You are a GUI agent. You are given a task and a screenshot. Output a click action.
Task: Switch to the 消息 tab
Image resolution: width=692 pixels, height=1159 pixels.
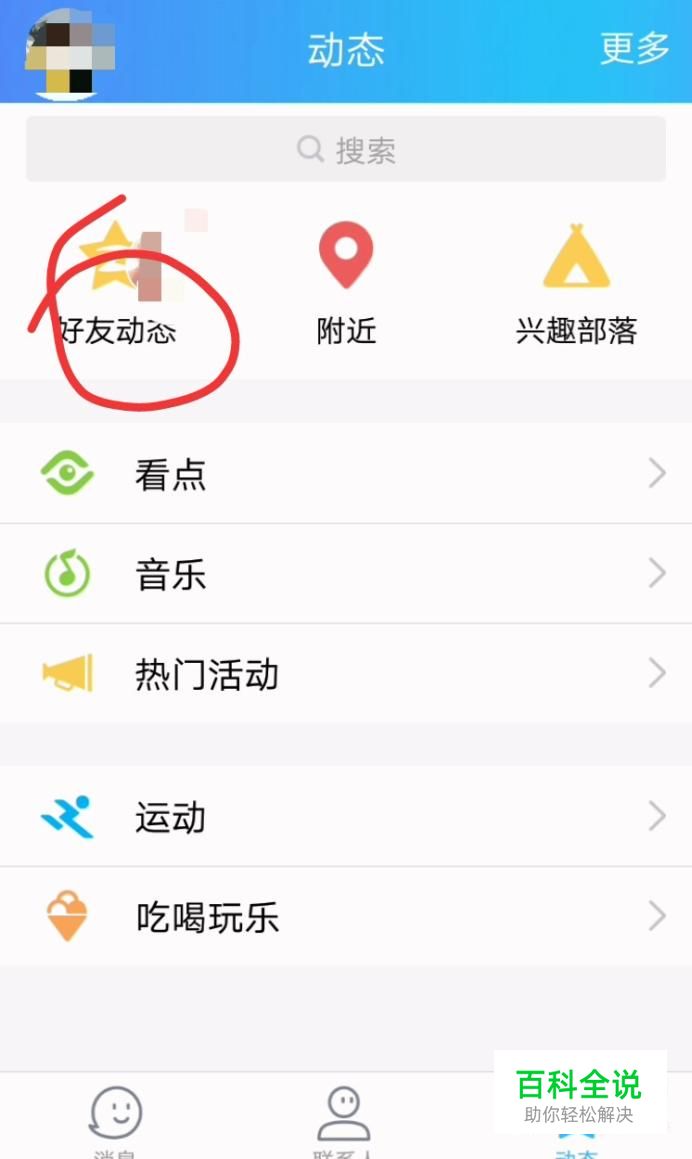[116, 1118]
